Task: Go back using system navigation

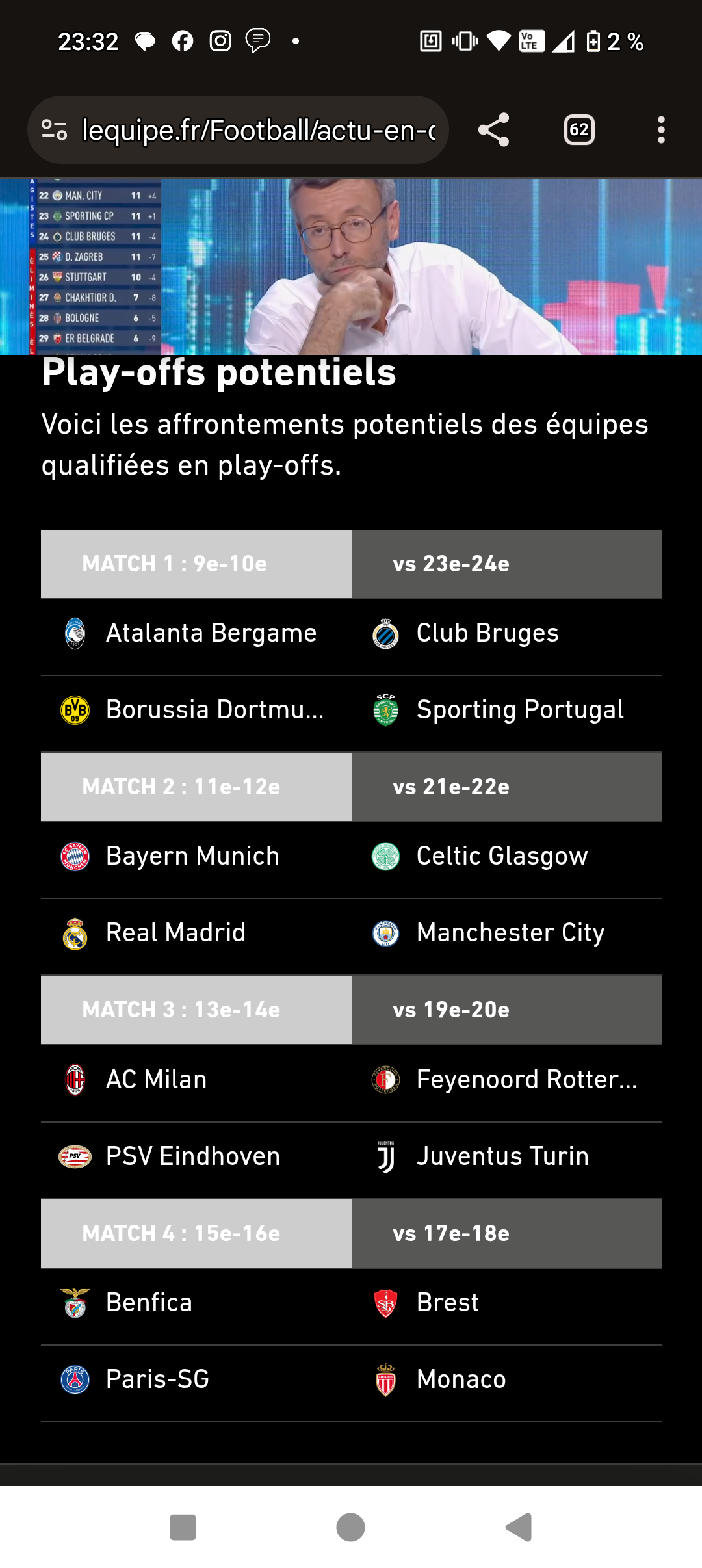Action: [519, 1527]
